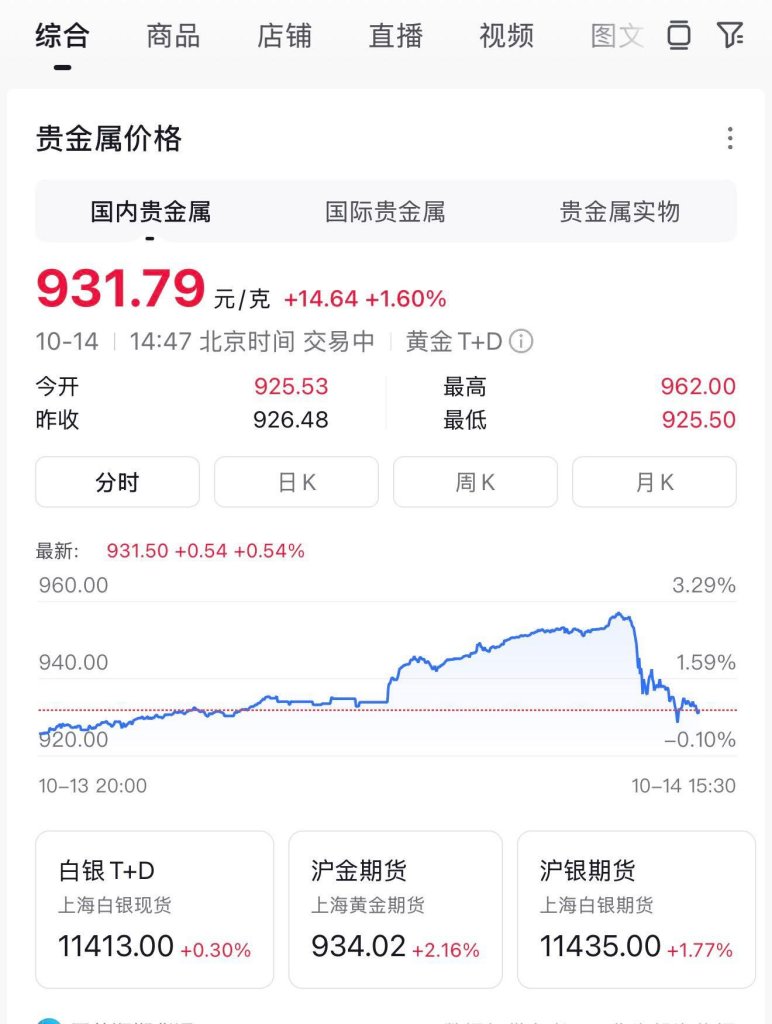Tap the info icon beside 黄金 T+D

point(521,341)
